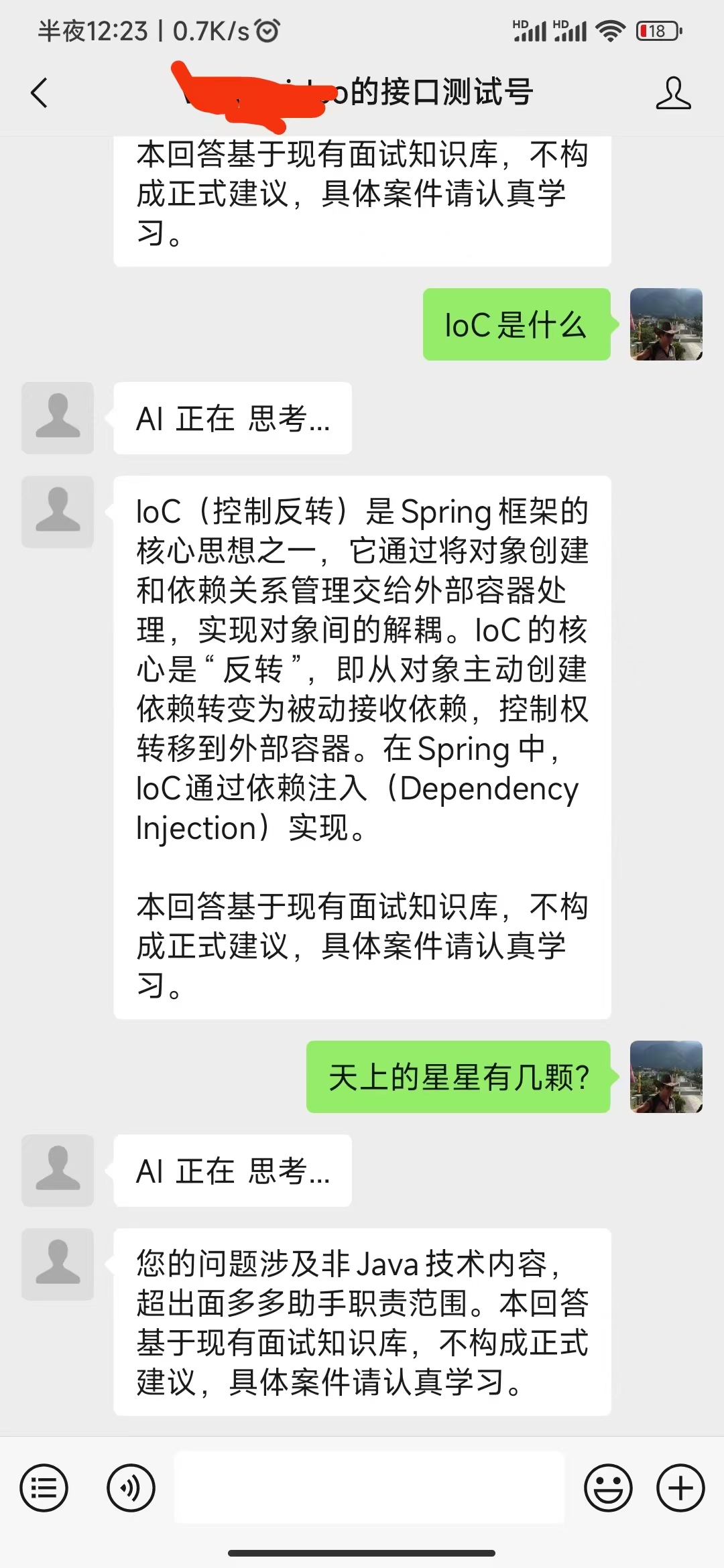The width and height of the screenshot is (724, 1568).
Task: Tap my avatar beside "IoC是什么"
Action: coord(666,324)
